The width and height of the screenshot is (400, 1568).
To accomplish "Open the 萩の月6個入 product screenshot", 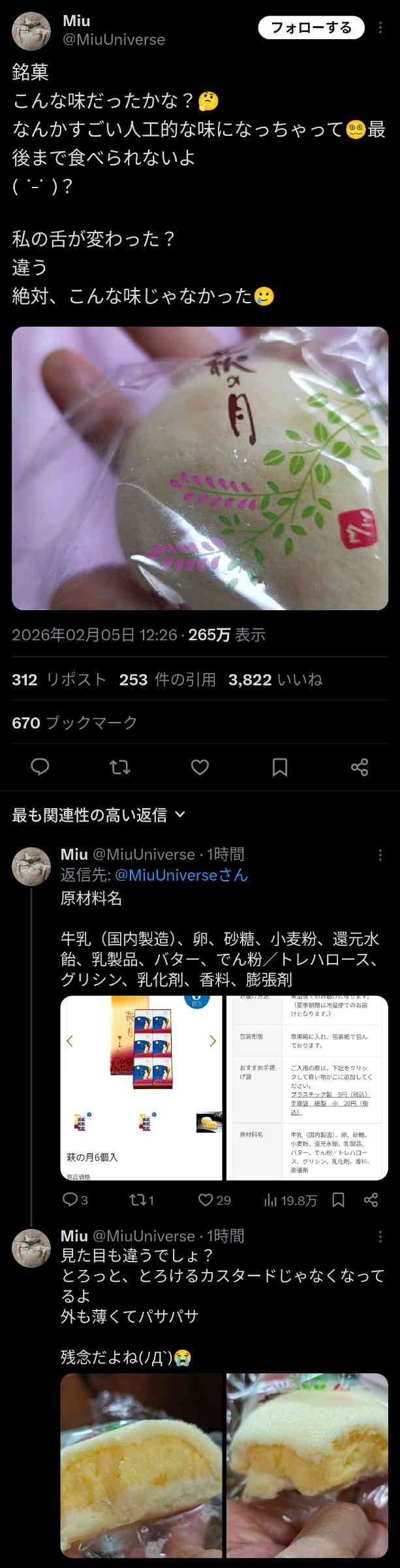I will pyautogui.click(x=141, y=1088).
